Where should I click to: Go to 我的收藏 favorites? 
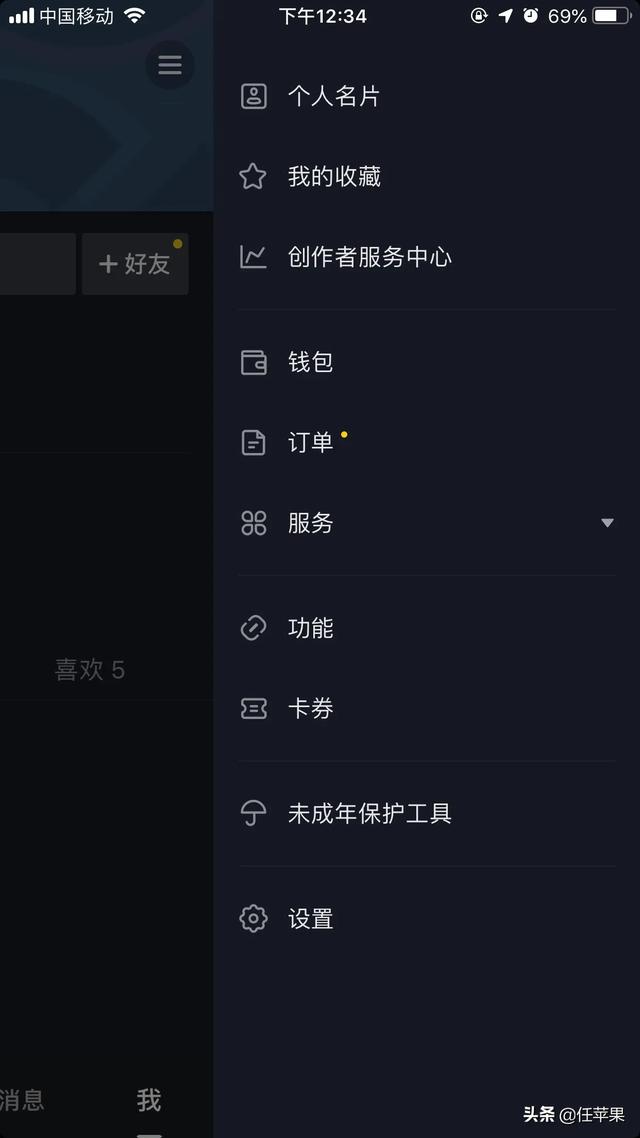click(334, 177)
